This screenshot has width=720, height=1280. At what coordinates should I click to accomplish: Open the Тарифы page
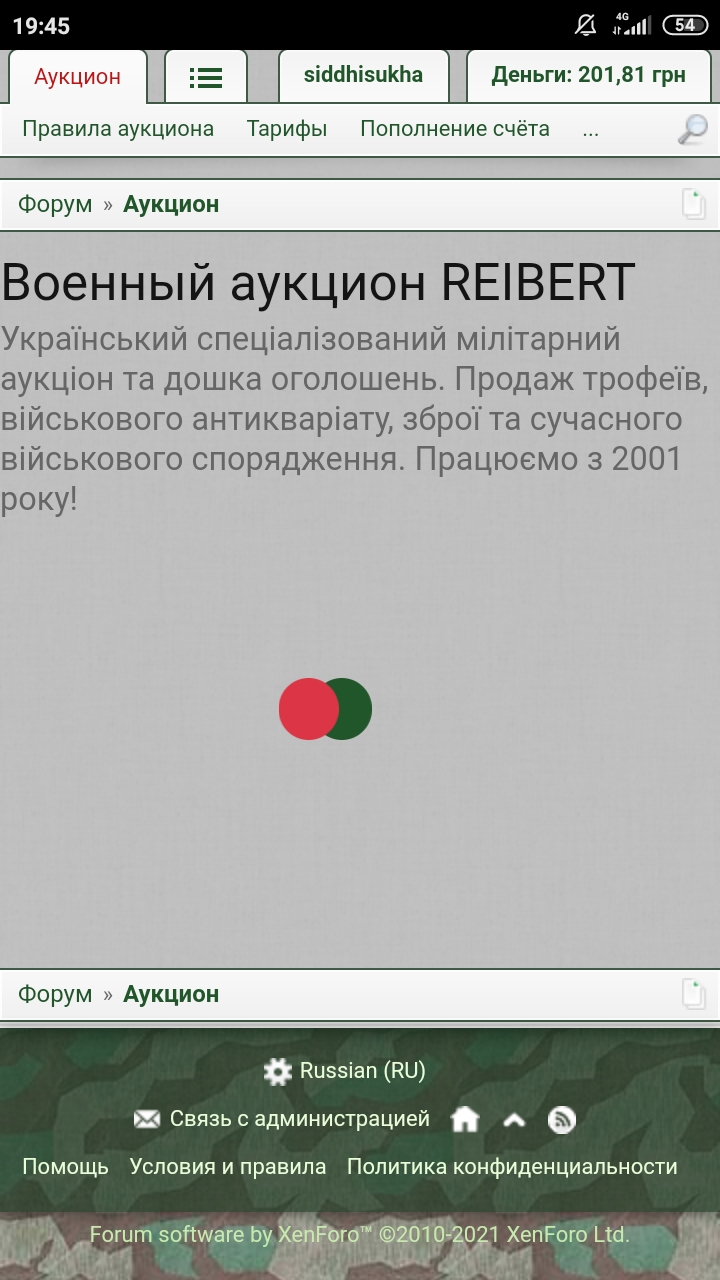tap(287, 128)
